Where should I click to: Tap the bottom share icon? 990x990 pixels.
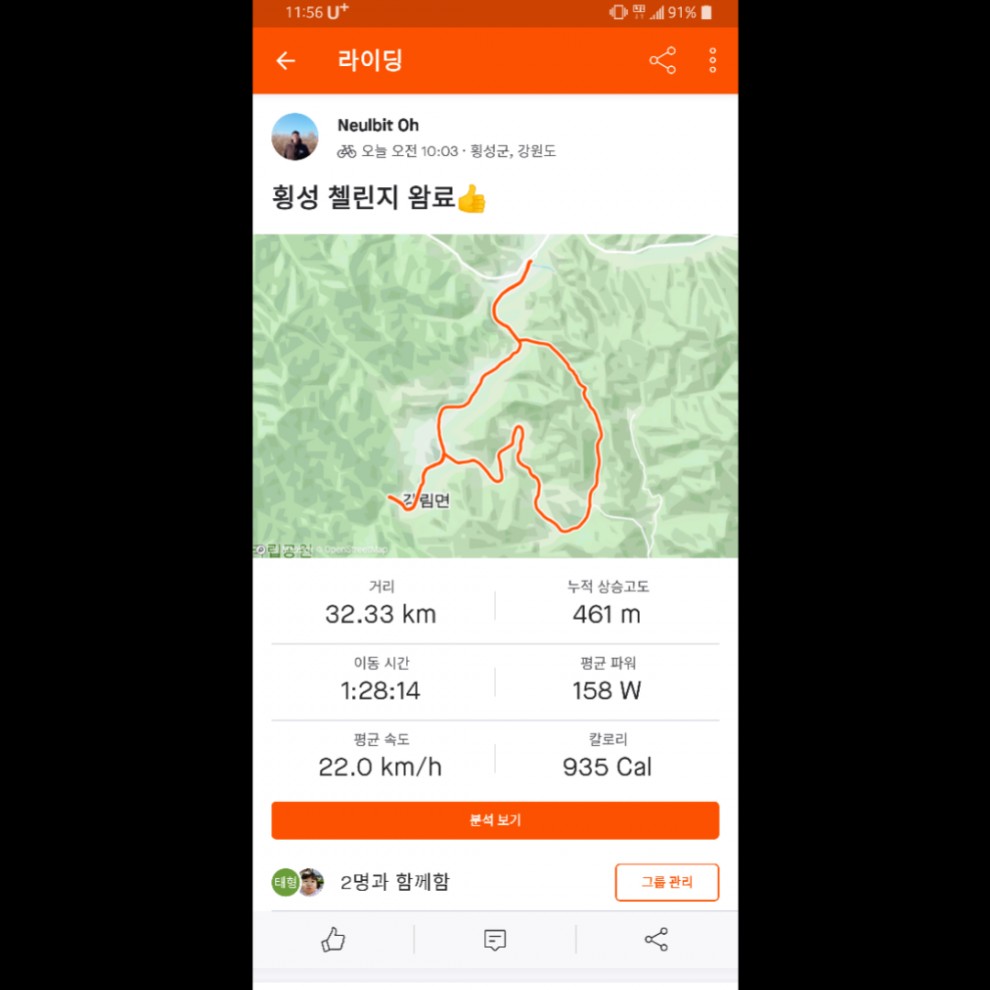(x=656, y=939)
